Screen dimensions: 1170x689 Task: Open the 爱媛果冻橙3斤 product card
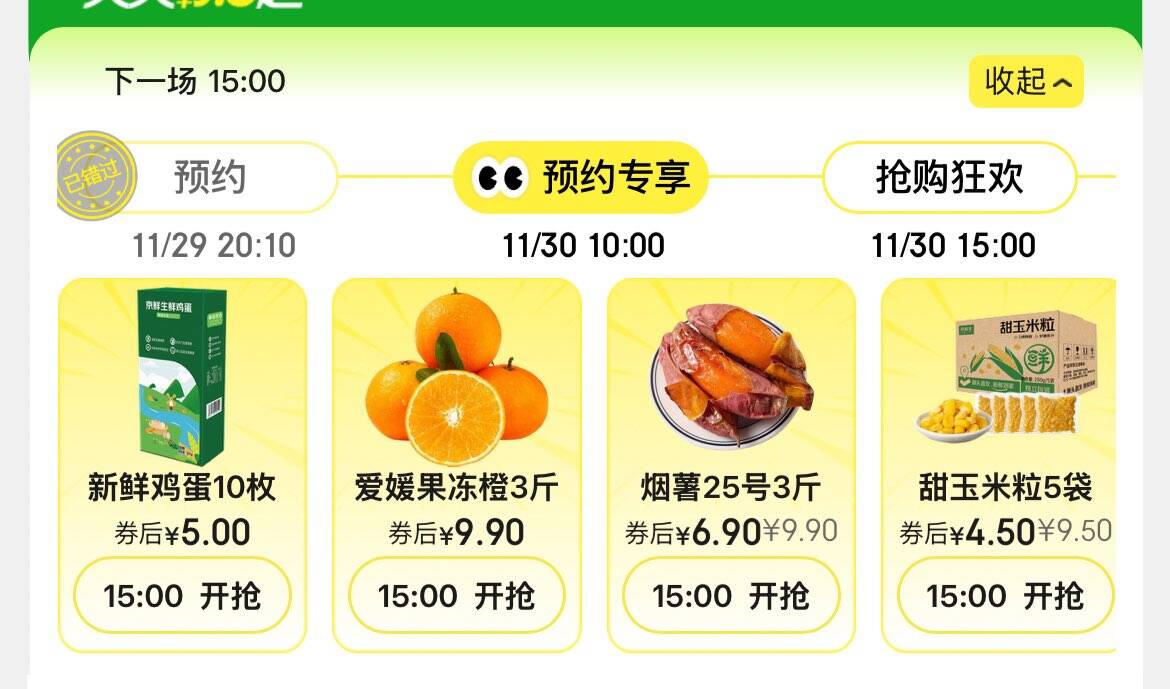(x=457, y=465)
